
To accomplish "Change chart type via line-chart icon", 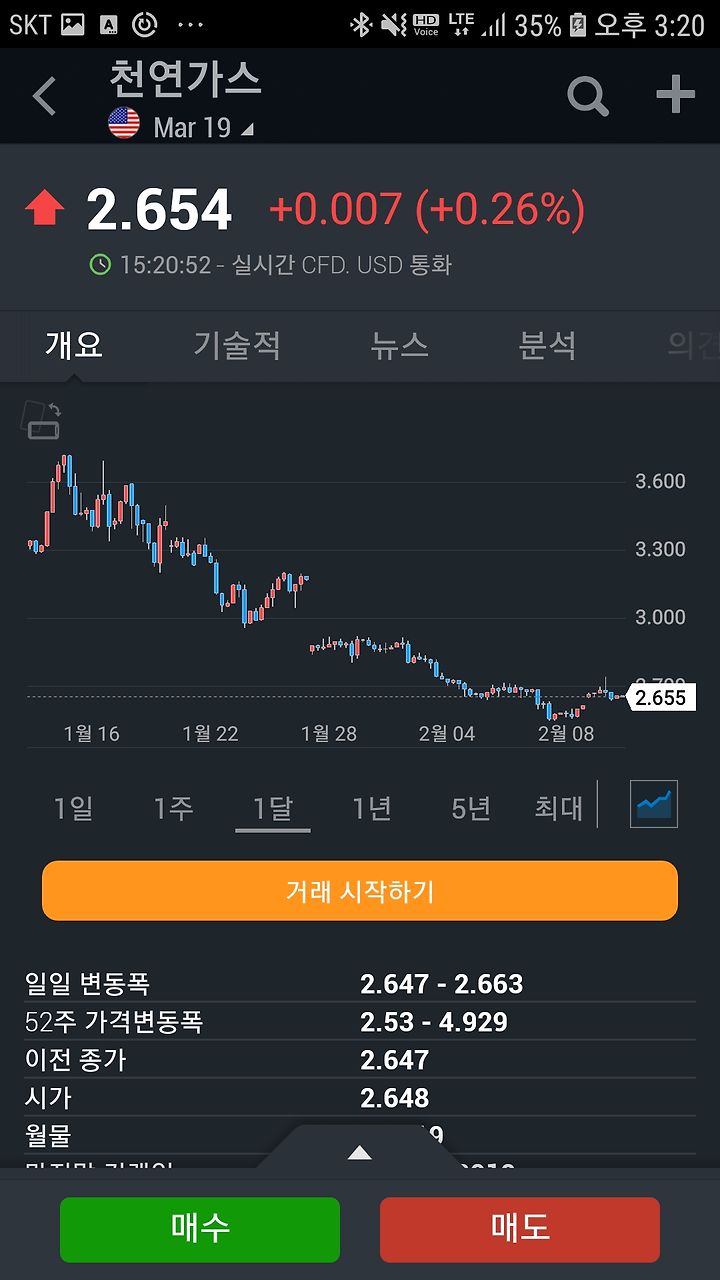I will pos(654,804).
